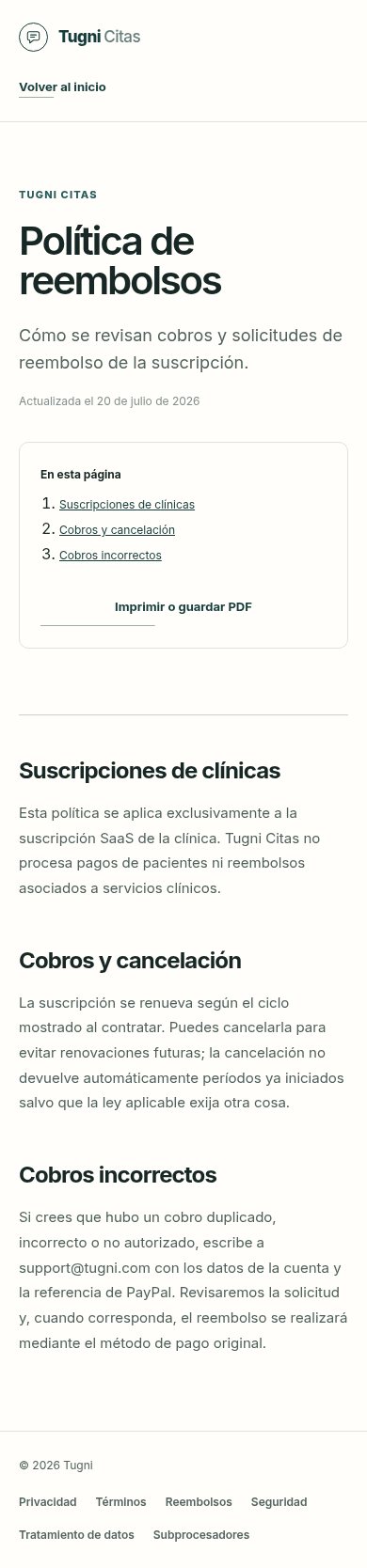Open the Reembolsos footer link
The width and height of the screenshot is (367, 1568).
(199, 1502)
